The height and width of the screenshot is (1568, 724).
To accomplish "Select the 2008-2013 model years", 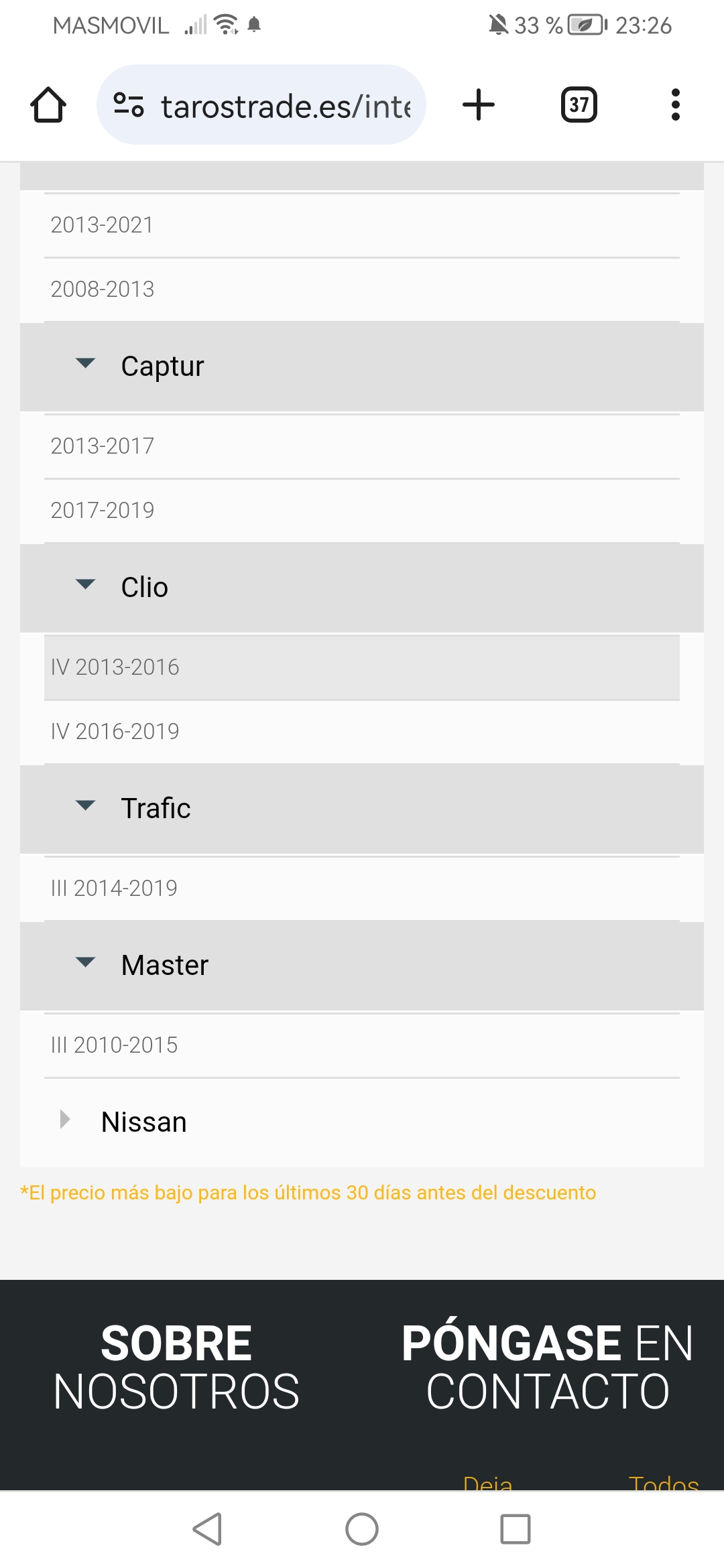I will pos(103,289).
